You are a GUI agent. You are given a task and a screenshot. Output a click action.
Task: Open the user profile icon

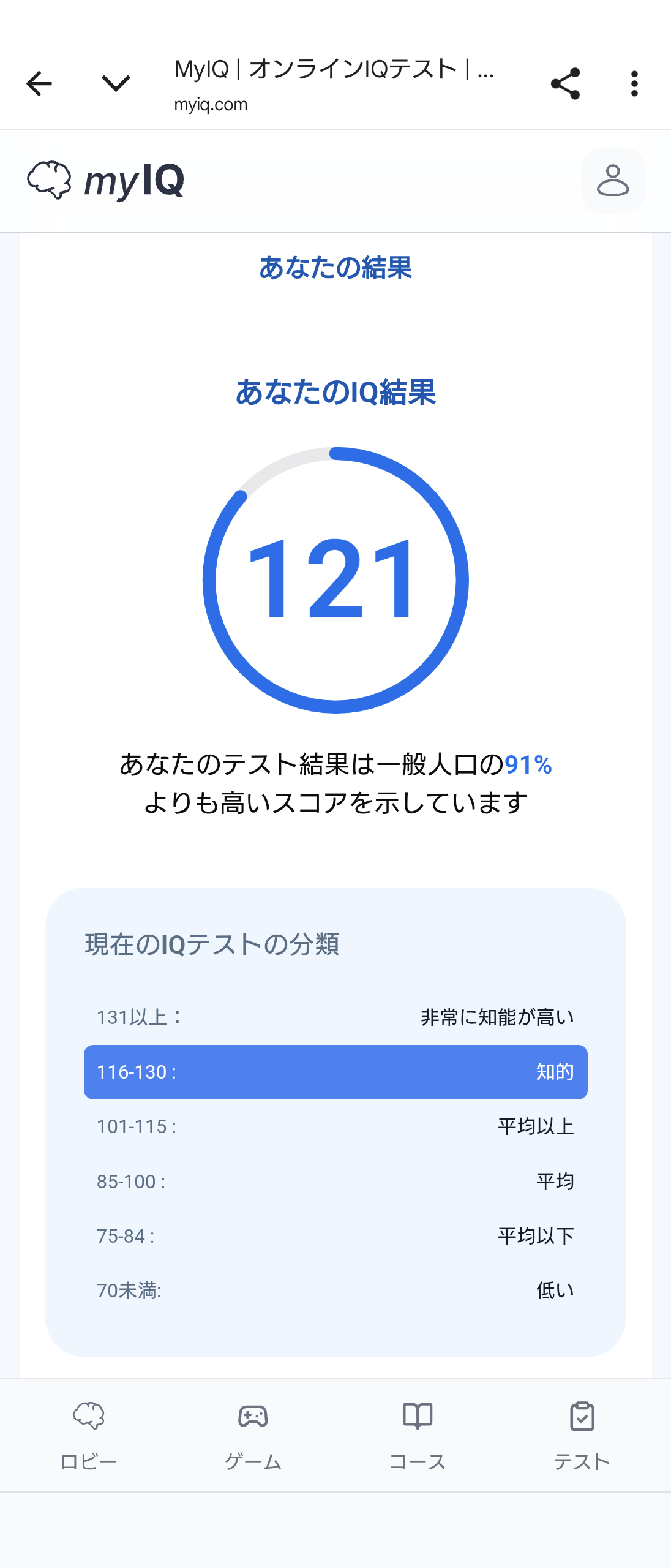coord(613,180)
